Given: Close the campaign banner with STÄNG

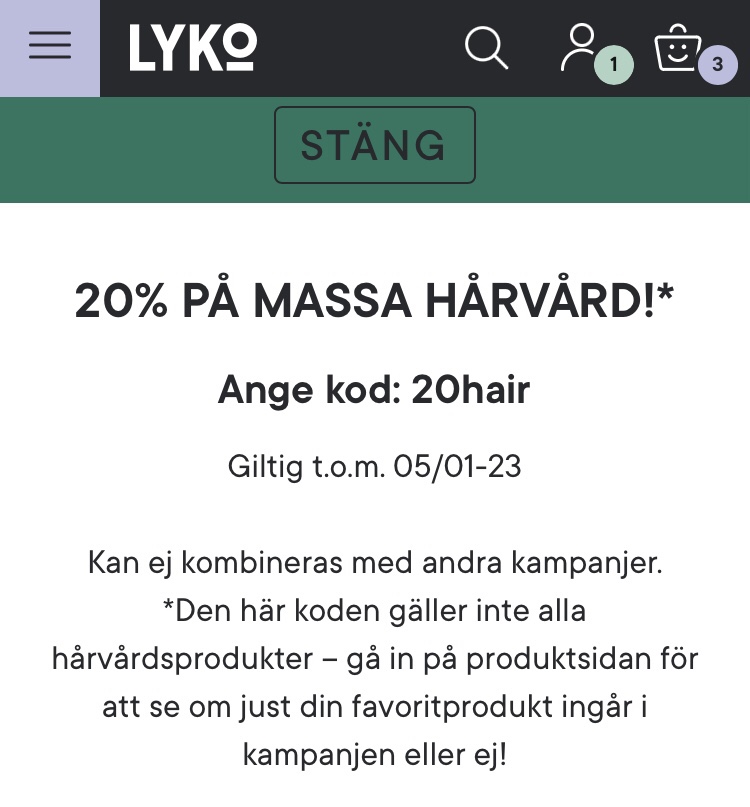Looking at the screenshot, I should (x=375, y=146).
